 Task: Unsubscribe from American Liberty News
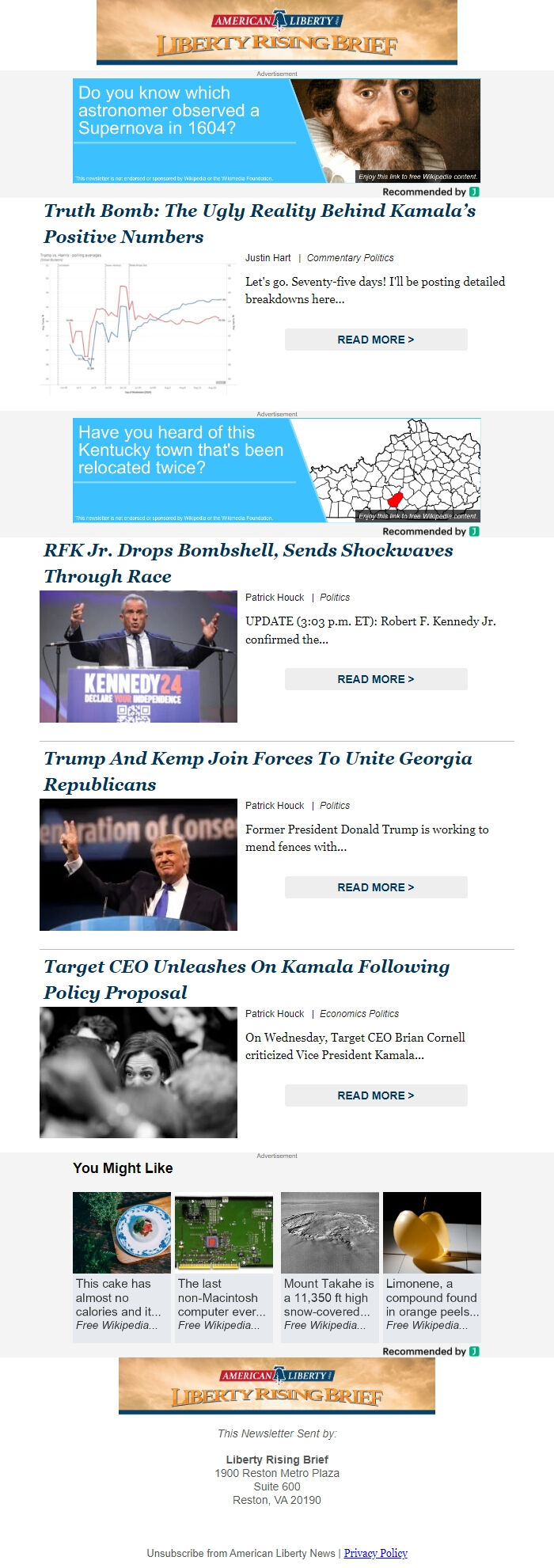[x=241, y=1553]
